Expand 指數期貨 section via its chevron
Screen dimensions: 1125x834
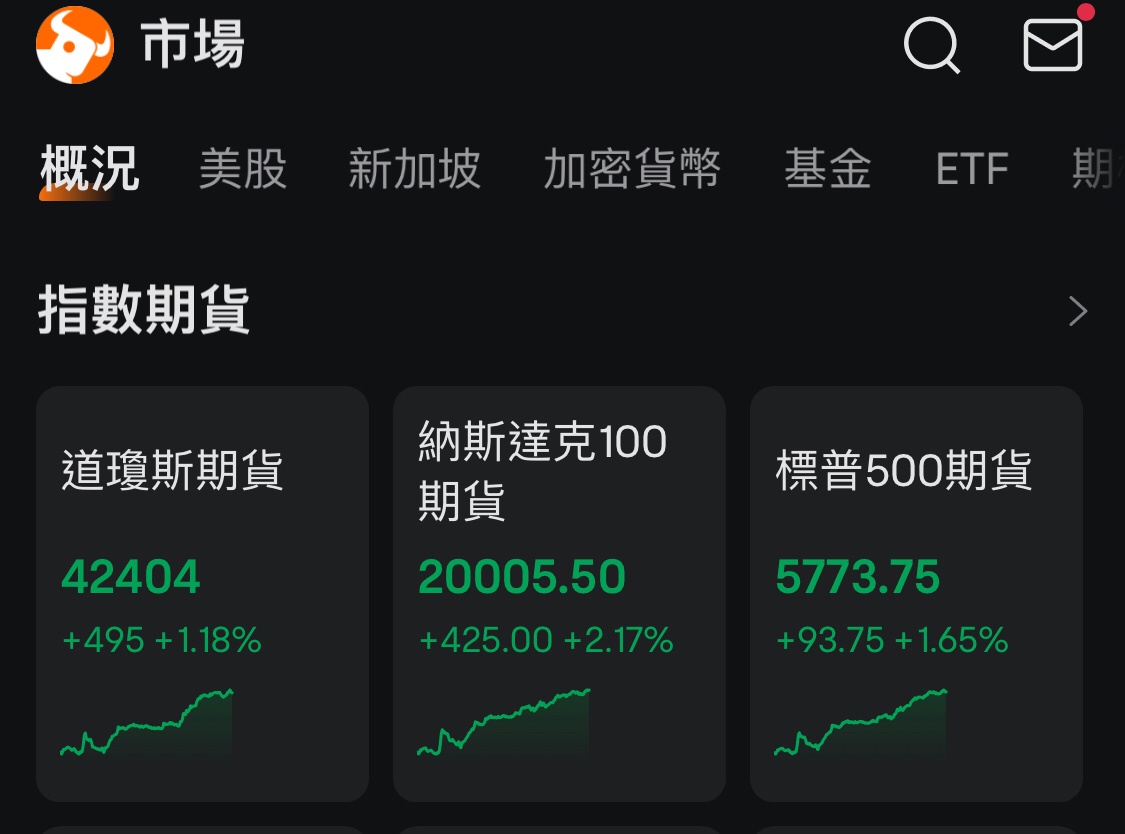[1078, 311]
